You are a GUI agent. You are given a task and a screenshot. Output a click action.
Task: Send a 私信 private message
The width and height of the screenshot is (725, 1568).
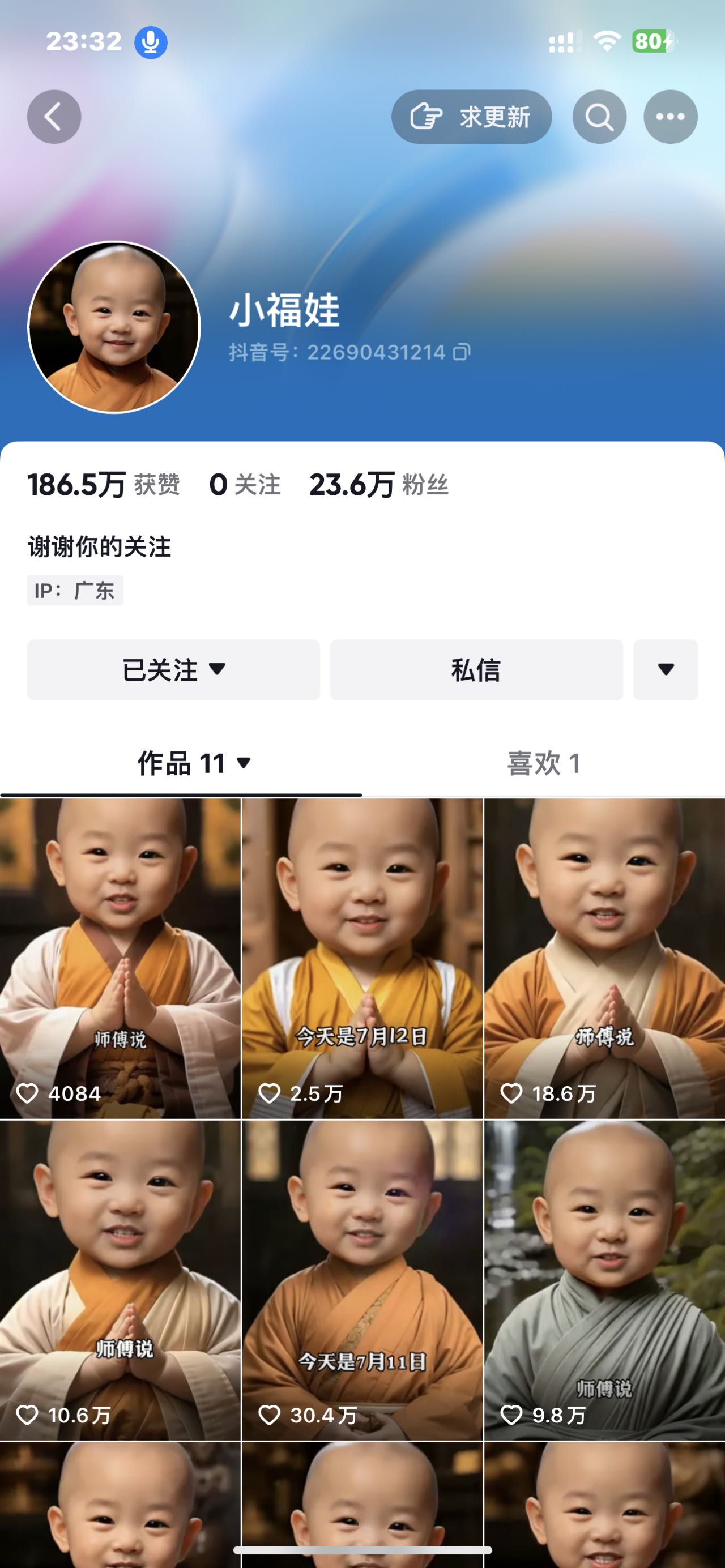[x=476, y=669]
